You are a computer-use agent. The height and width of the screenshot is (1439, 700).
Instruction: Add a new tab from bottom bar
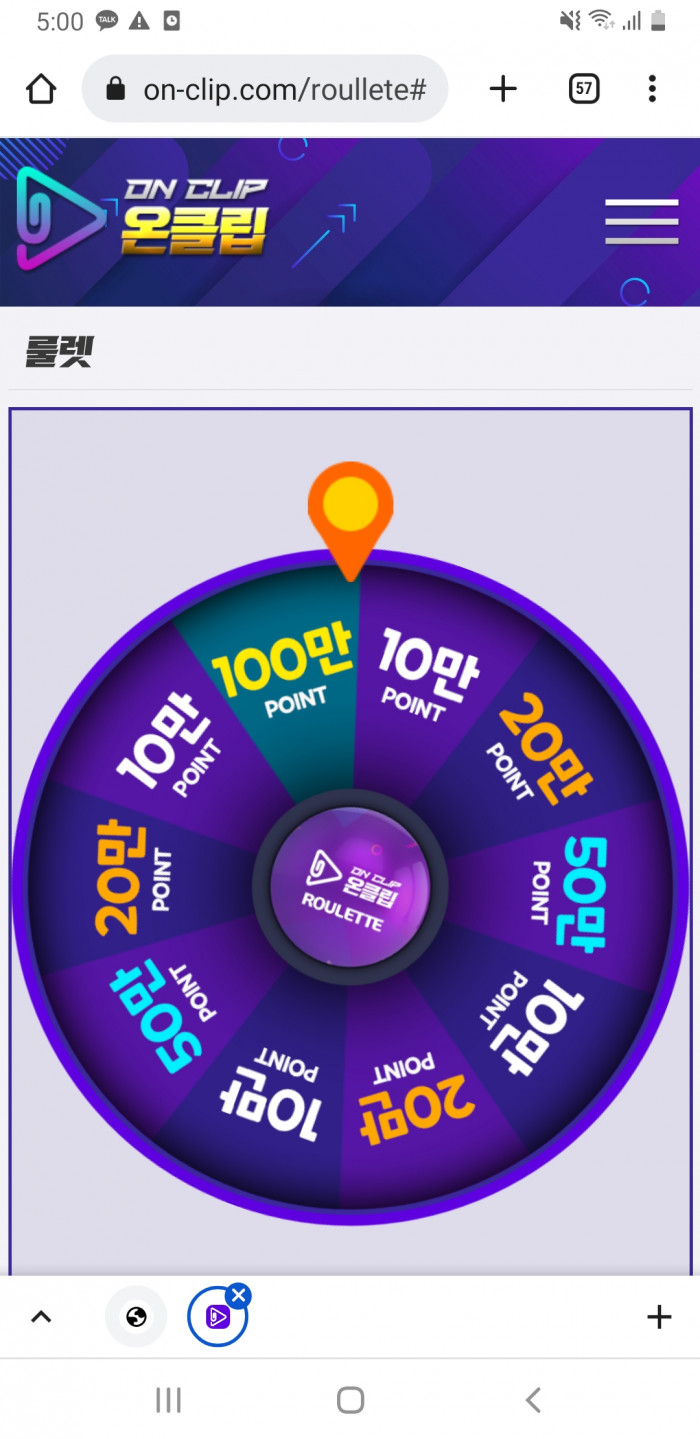pyautogui.click(x=659, y=1317)
